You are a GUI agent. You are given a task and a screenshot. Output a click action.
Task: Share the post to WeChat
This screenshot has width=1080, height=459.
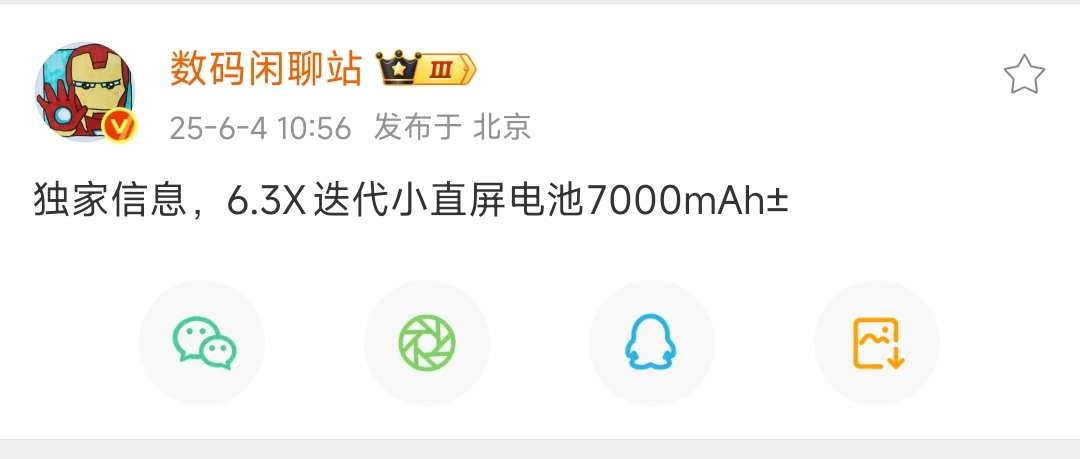tap(203, 343)
